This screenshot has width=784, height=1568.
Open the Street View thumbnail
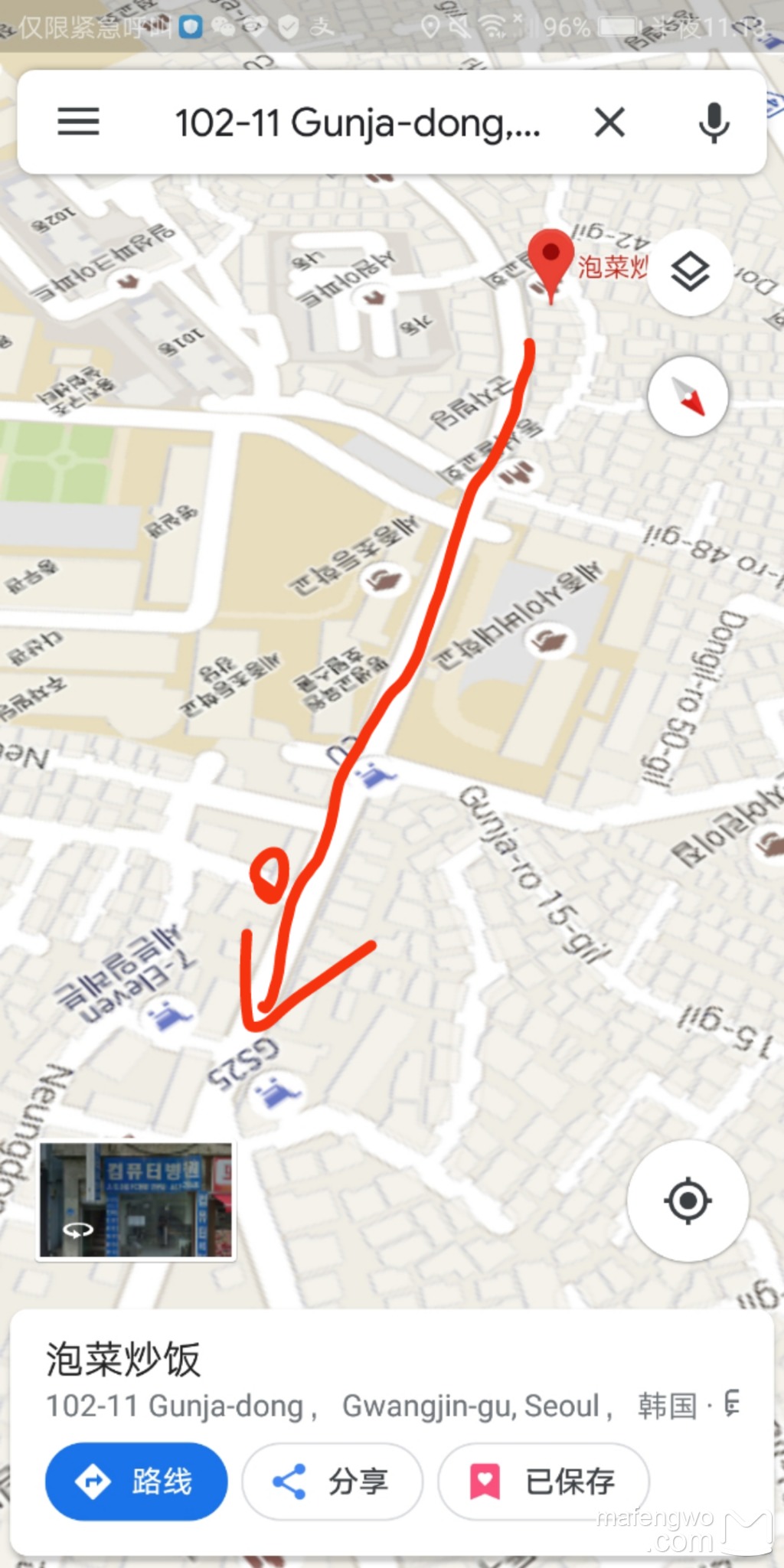(x=136, y=1200)
